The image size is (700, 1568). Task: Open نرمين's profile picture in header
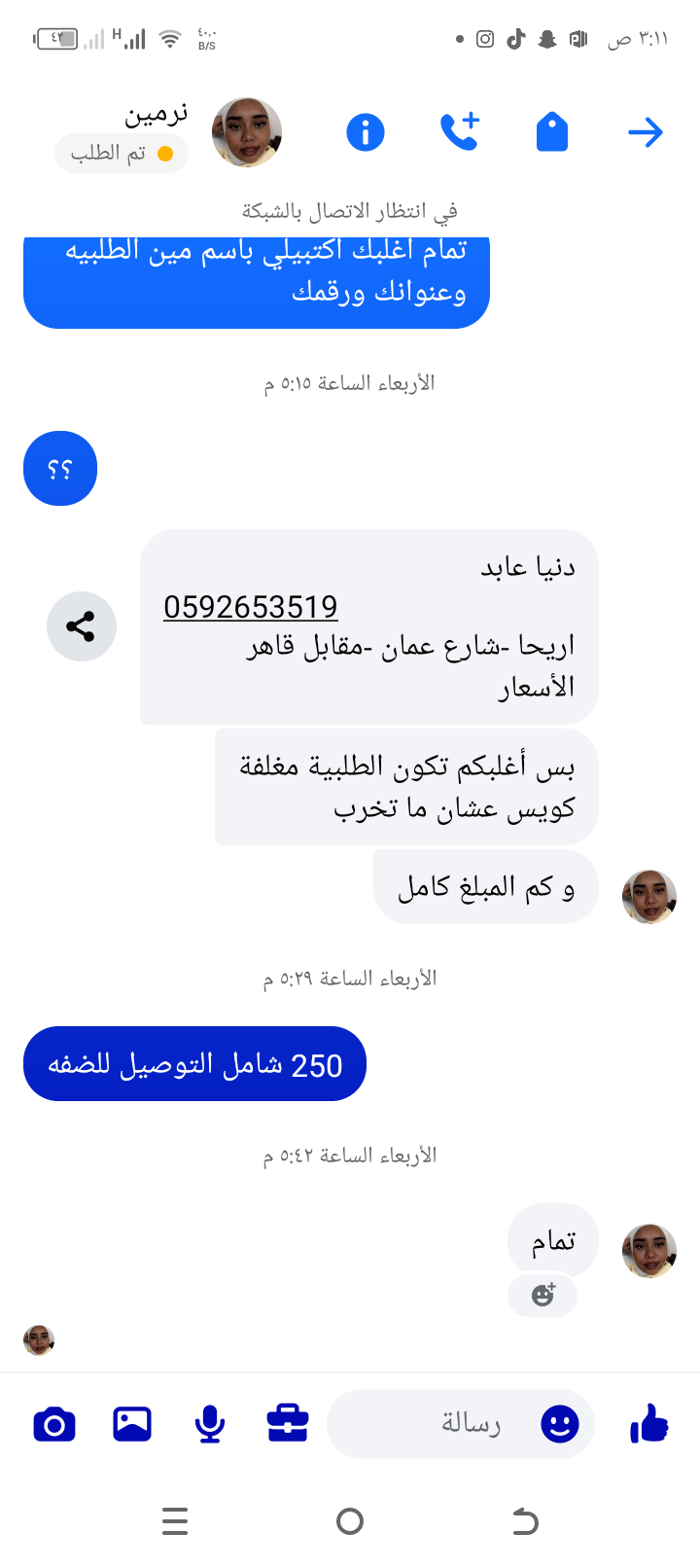coord(247,132)
